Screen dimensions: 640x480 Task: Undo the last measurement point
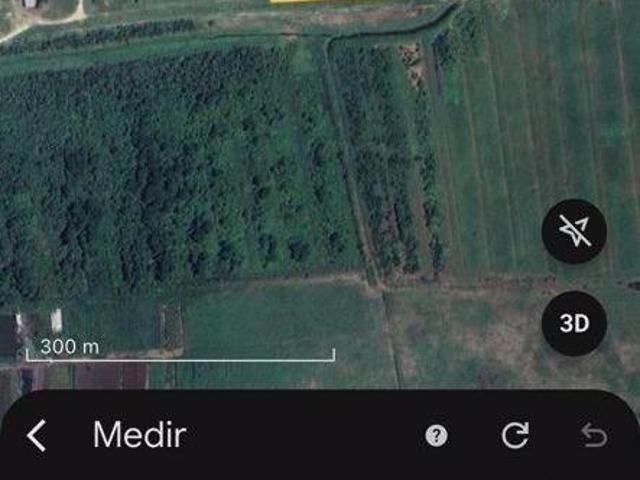point(594,435)
